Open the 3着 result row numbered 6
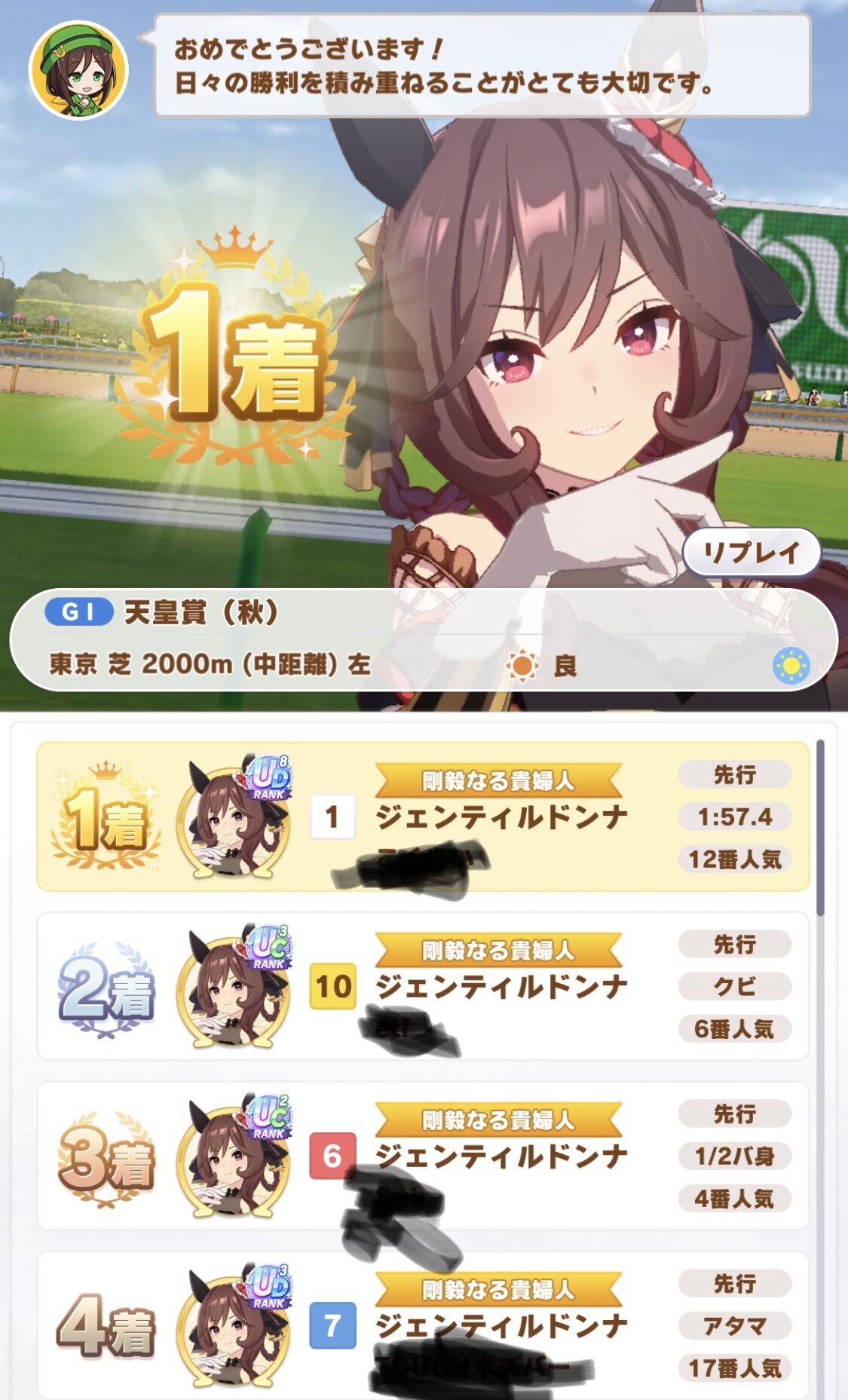Screen dimensions: 848x1400 pos(423,1156)
